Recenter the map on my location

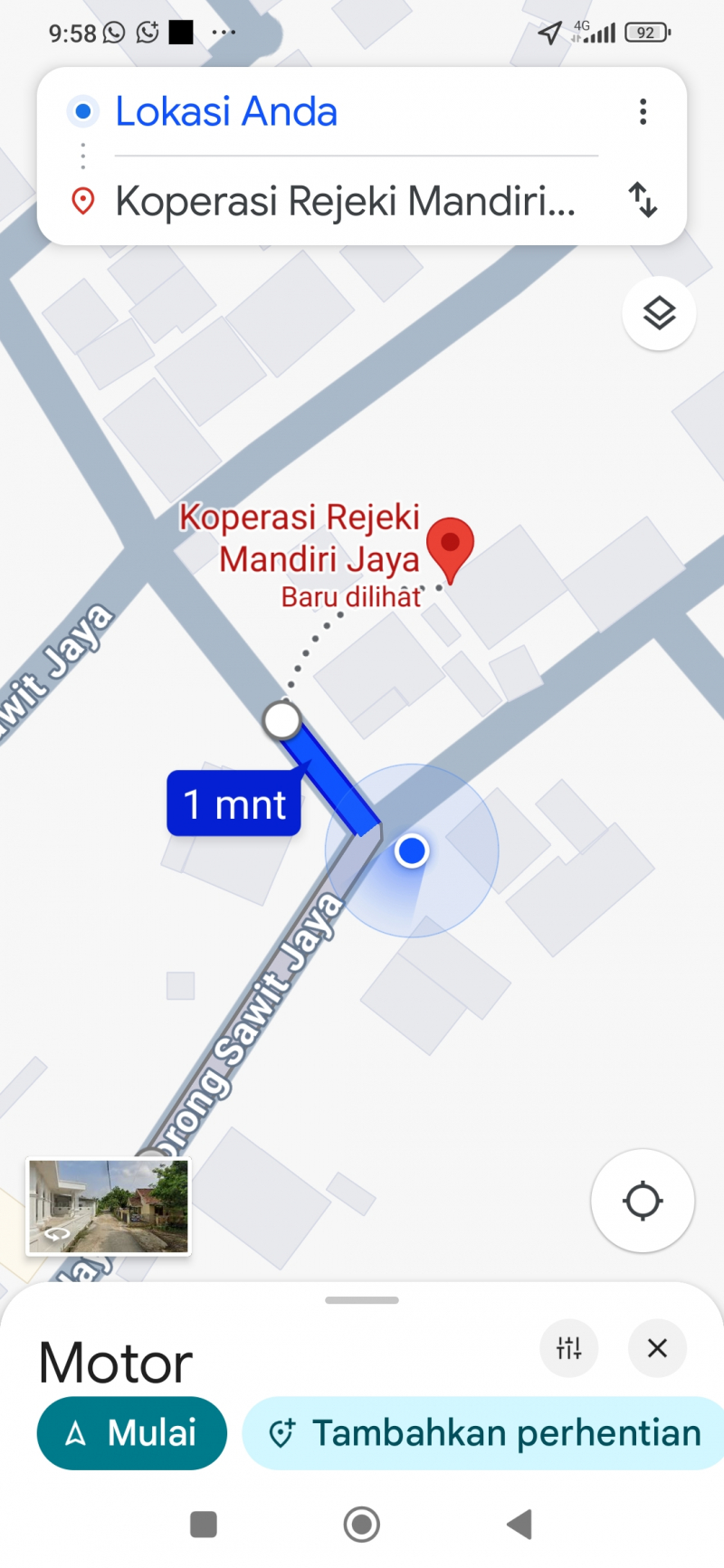click(643, 1201)
